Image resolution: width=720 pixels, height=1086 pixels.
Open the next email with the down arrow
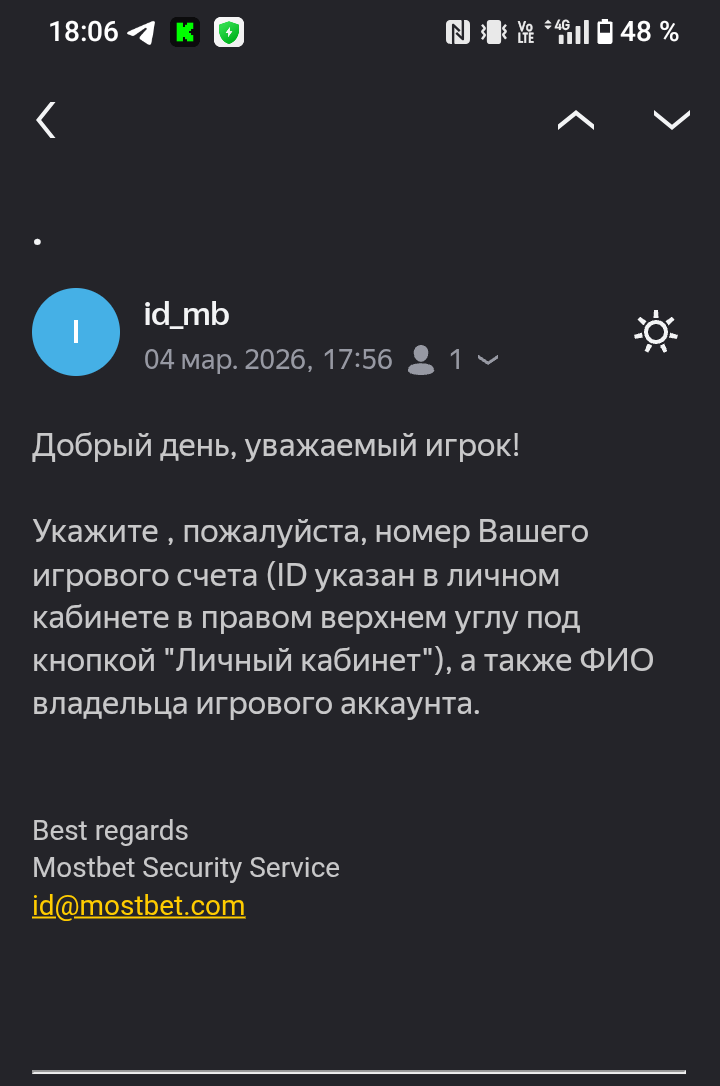click(671, 121)
